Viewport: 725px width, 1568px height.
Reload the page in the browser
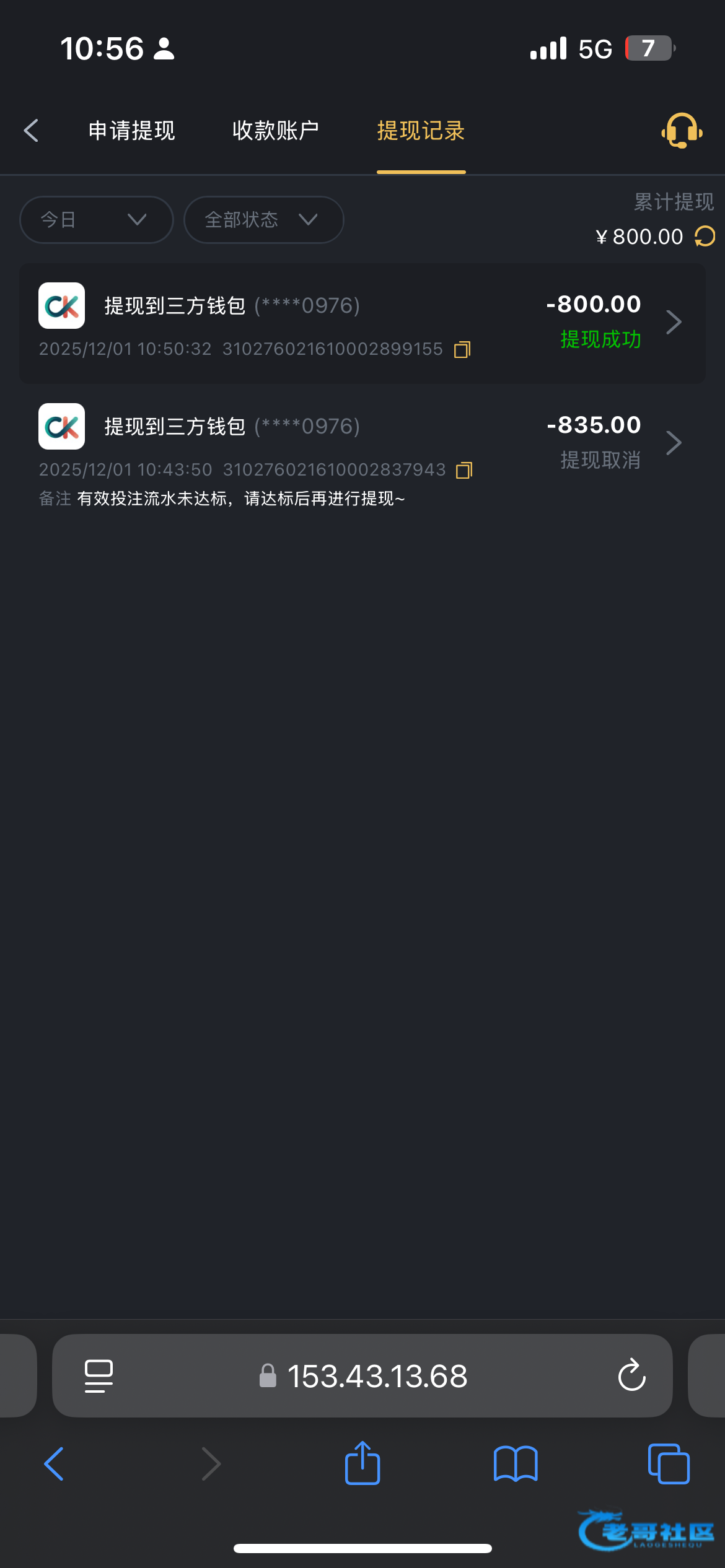coord(631,1376)
